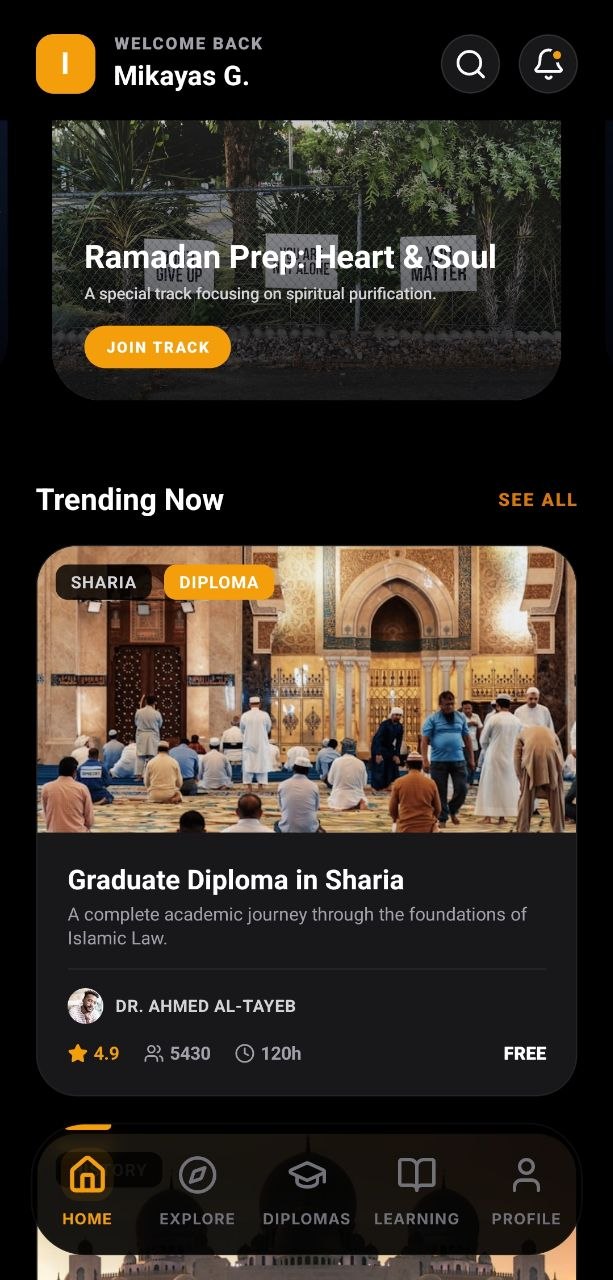See all trending courses
613x1280 pixels.
click(x=537, y=500)
